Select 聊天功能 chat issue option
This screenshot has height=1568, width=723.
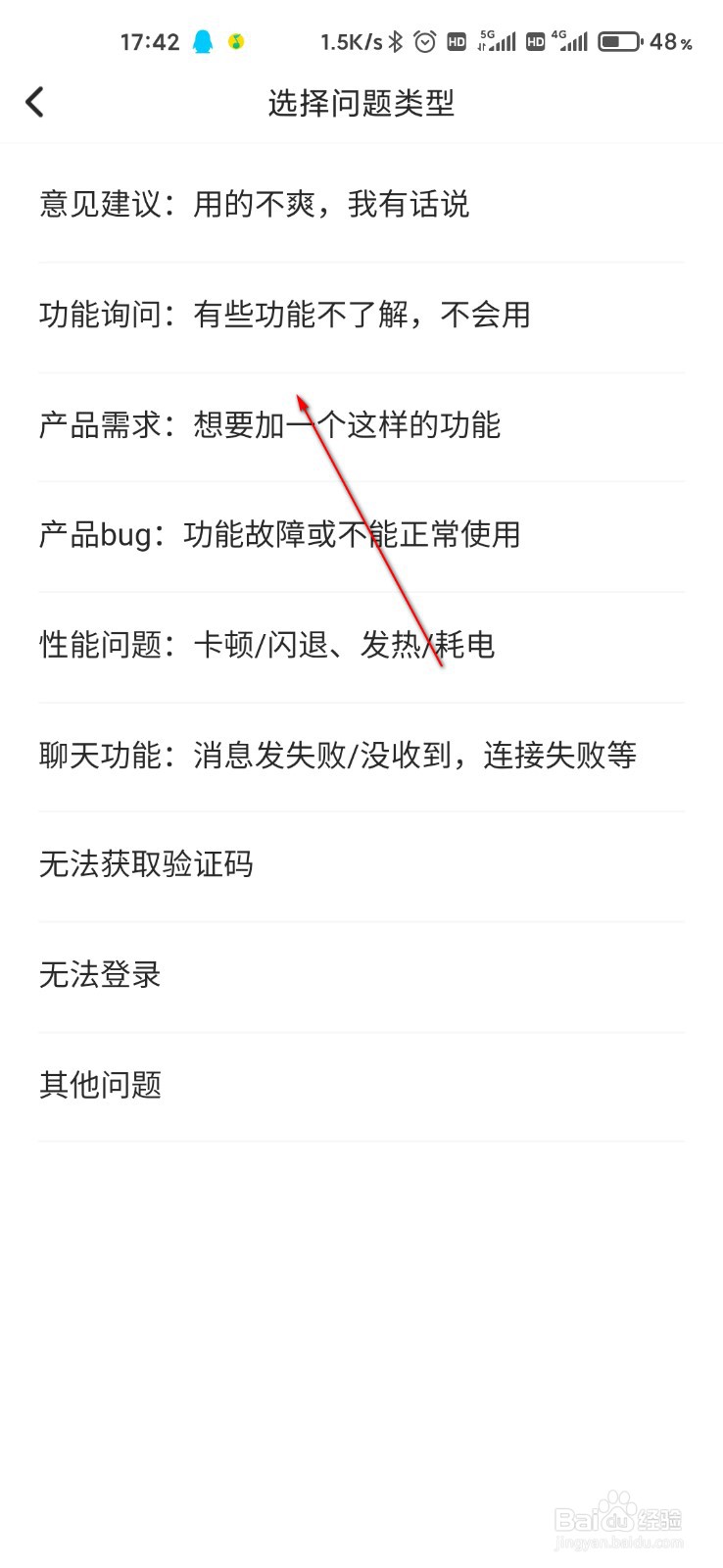337,755
